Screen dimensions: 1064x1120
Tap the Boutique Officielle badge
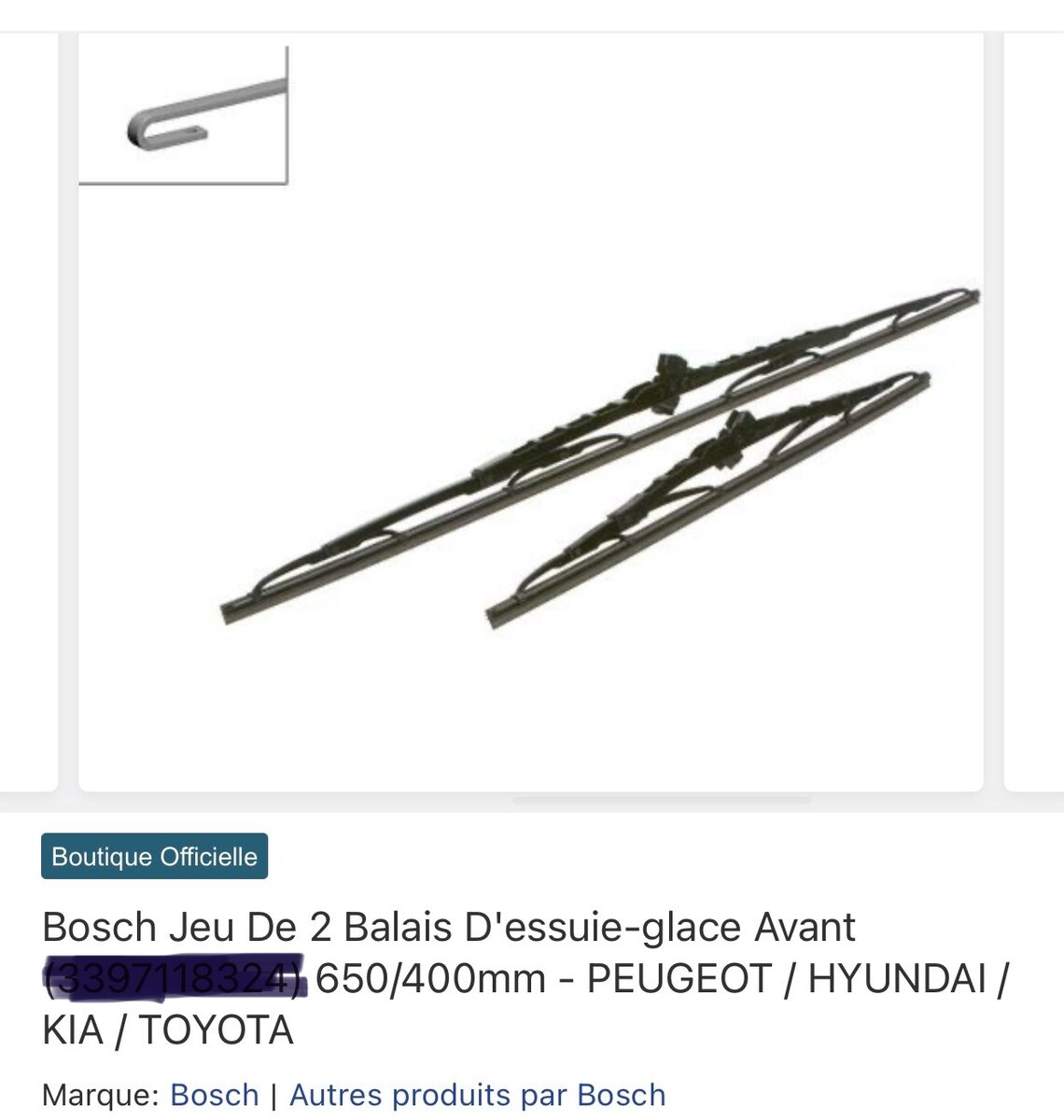click(155, 856)
